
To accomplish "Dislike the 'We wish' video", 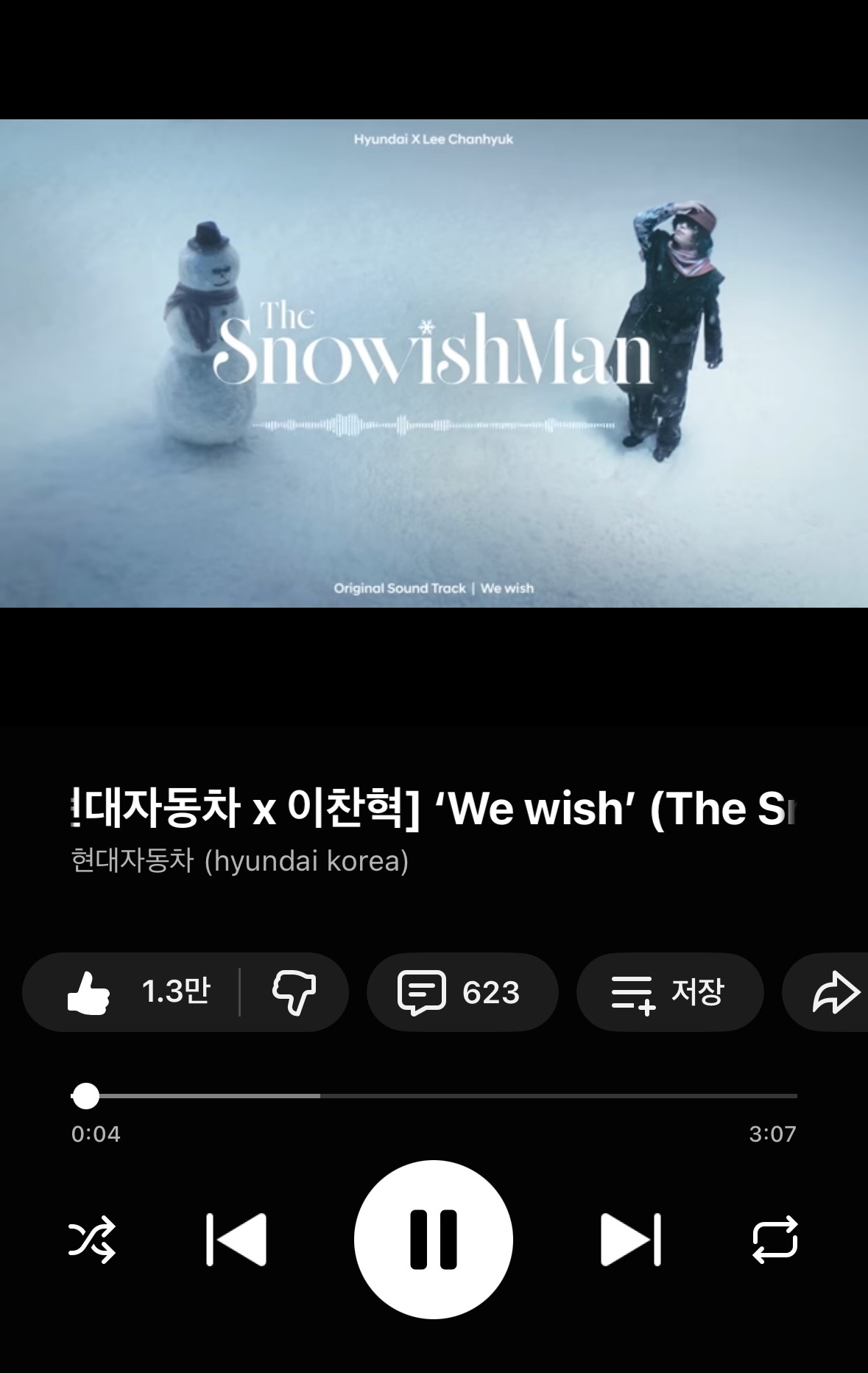I will tap(294, 992).
